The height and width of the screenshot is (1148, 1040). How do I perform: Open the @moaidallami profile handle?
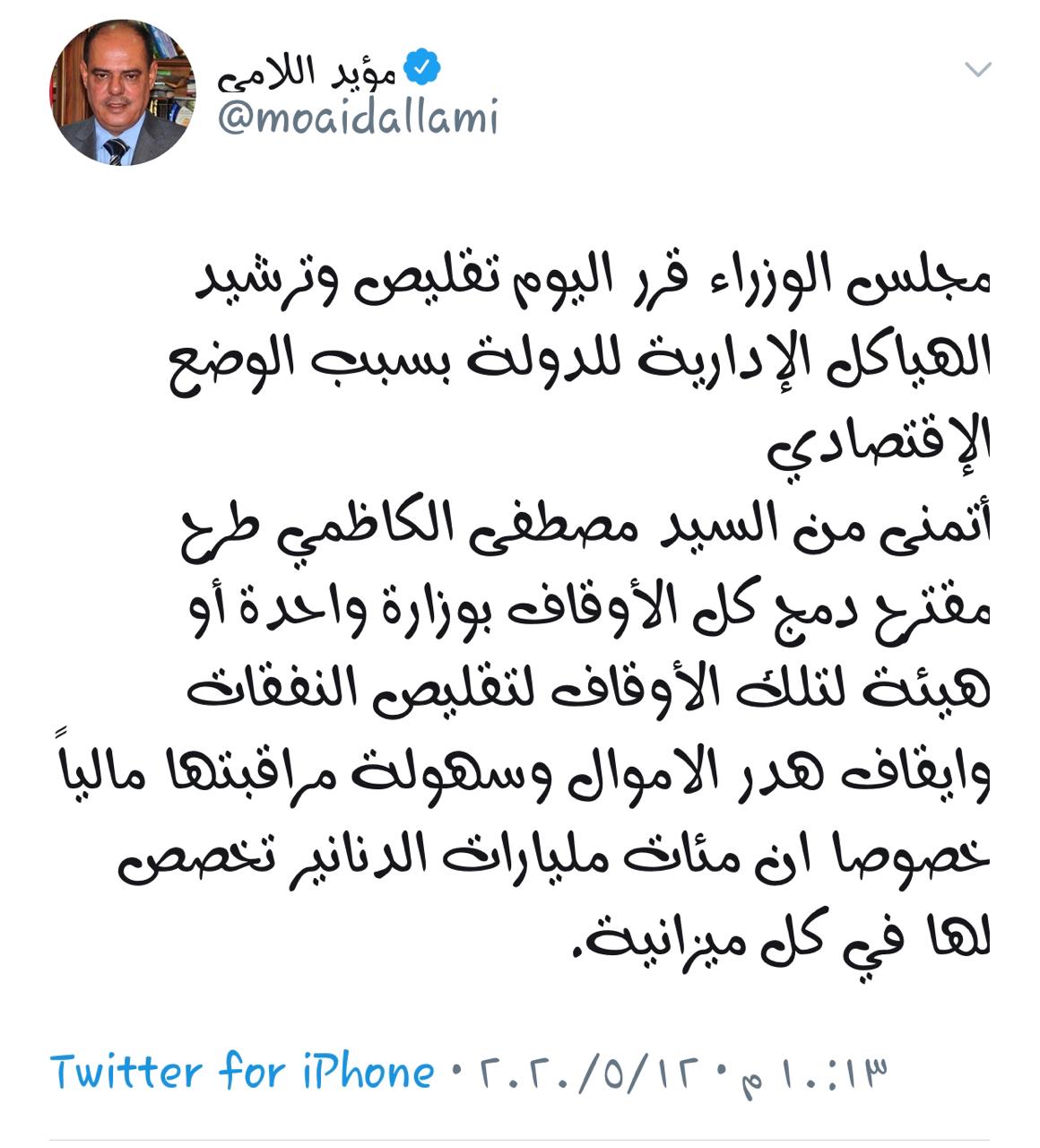pyautogui.click(x=358, y=118)
